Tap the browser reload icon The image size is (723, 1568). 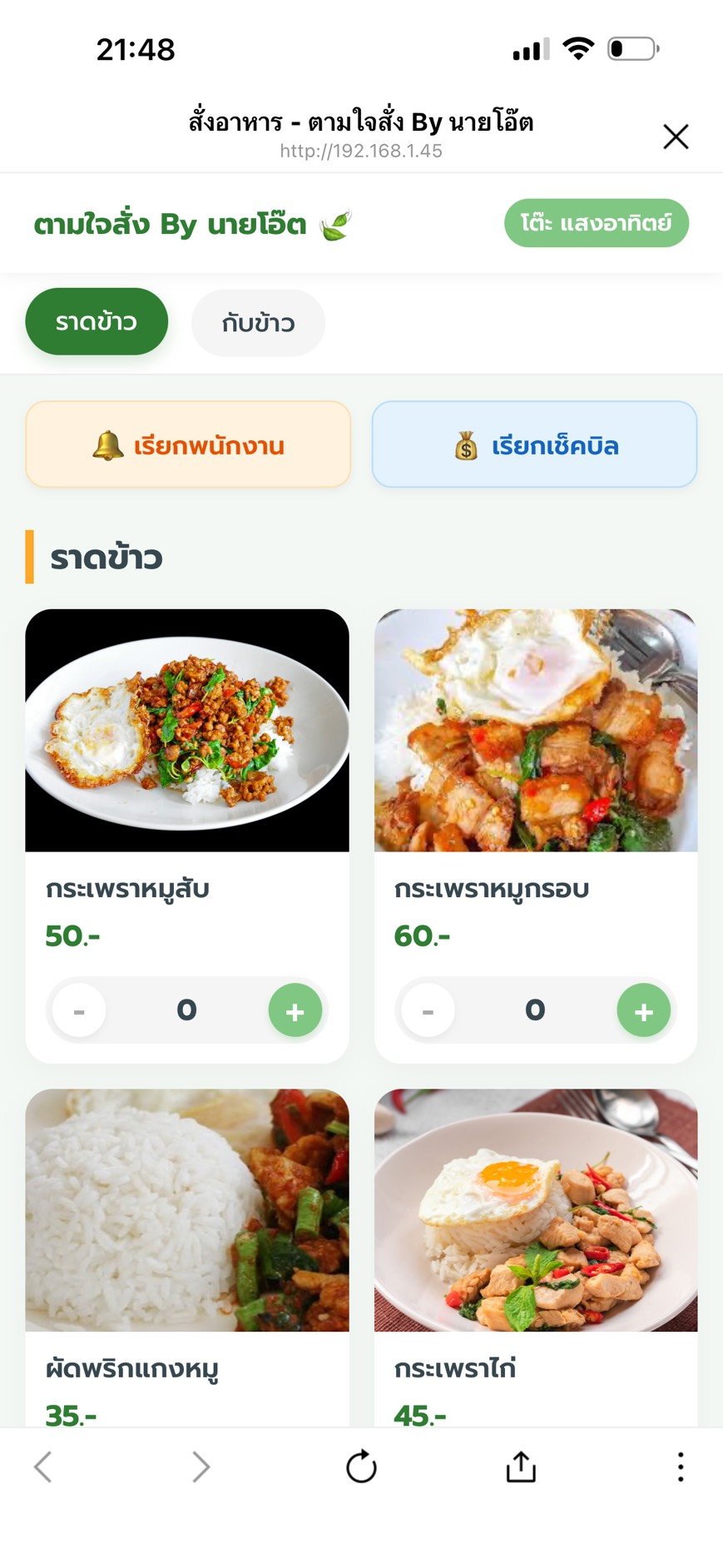click(x=361, y=1466)
